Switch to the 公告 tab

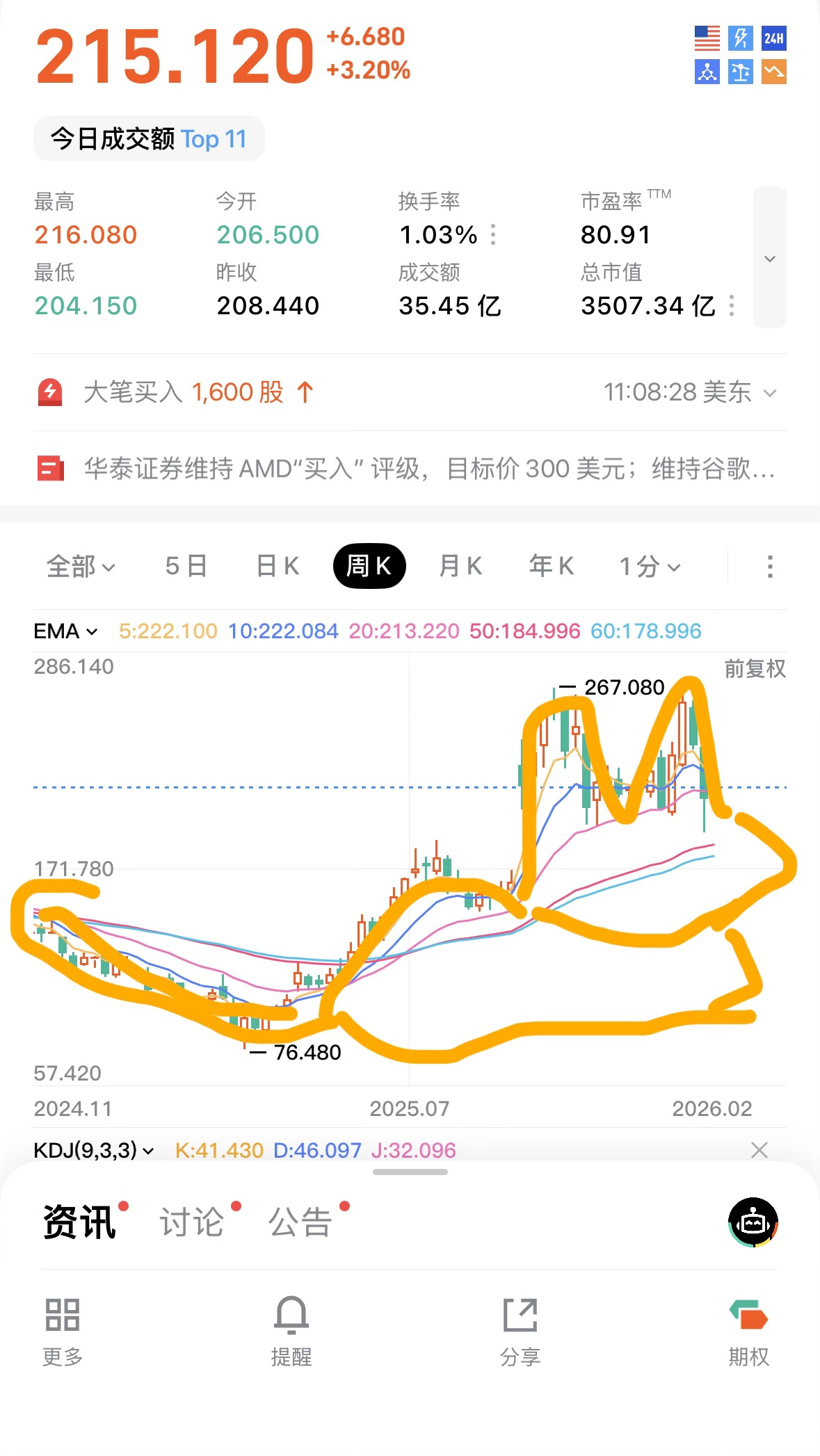(x=300, y=1222)
